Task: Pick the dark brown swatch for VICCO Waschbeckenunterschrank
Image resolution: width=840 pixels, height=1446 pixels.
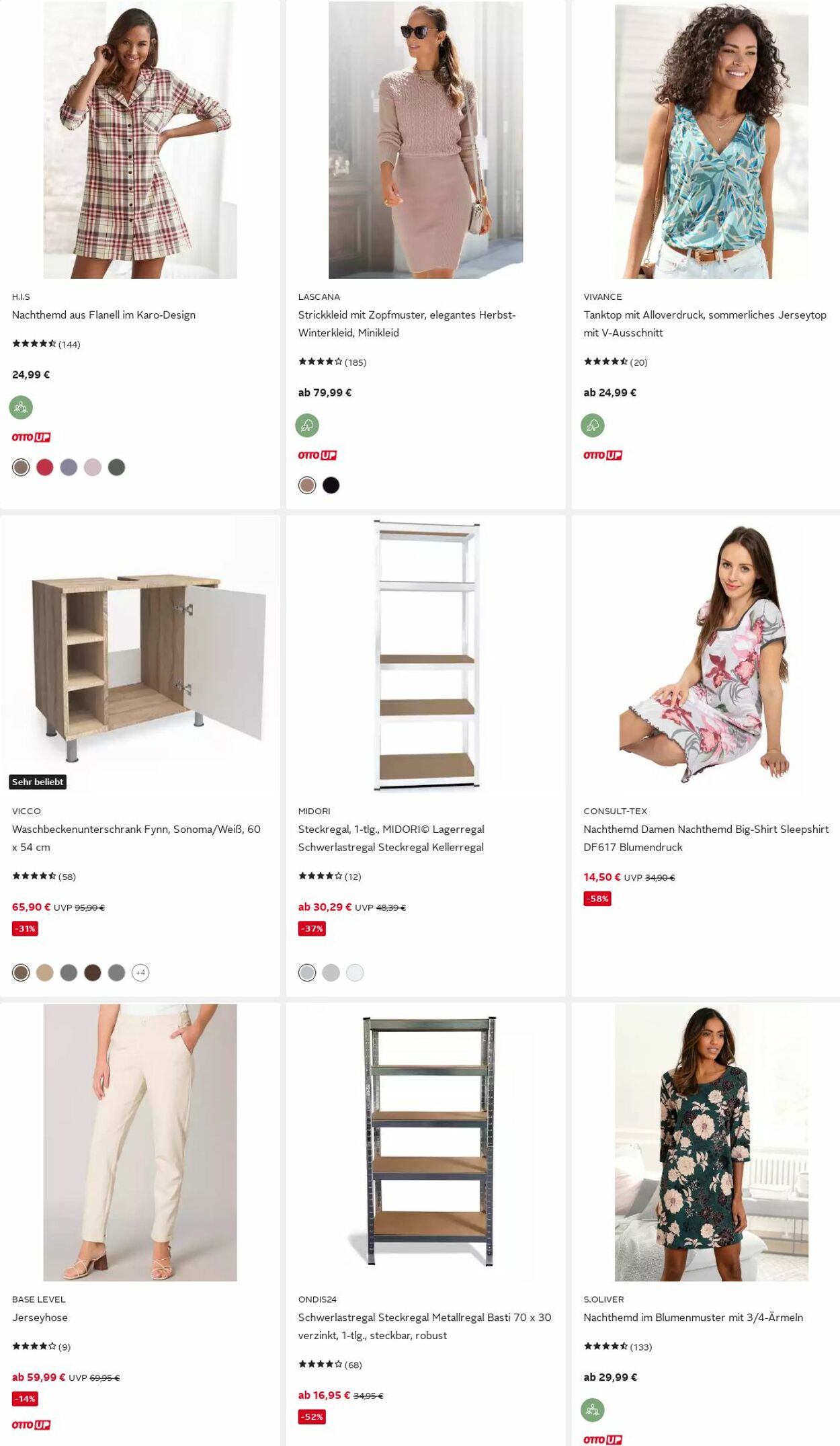Action: pos(93,972)
